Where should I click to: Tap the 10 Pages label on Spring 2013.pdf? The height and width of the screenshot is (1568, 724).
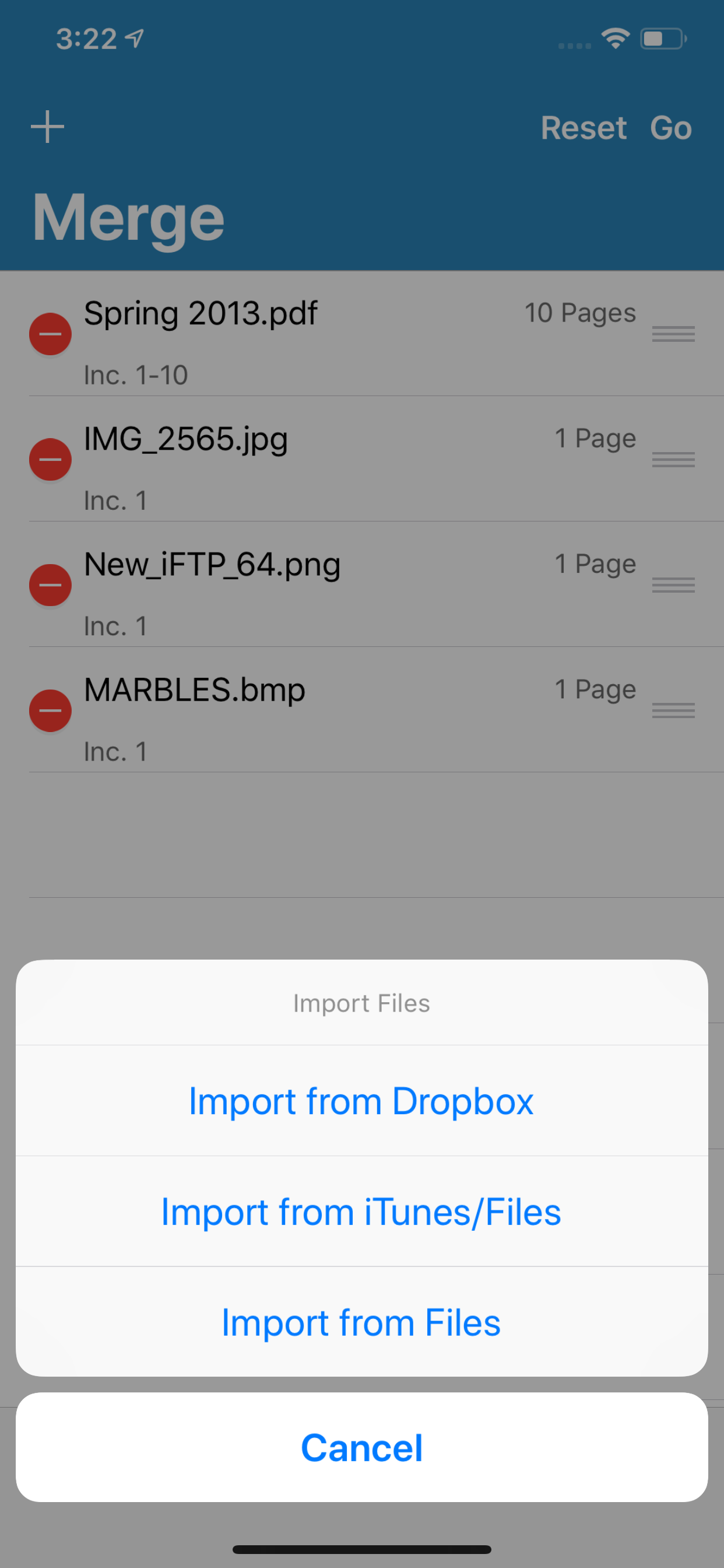click(x=581, y=313)
